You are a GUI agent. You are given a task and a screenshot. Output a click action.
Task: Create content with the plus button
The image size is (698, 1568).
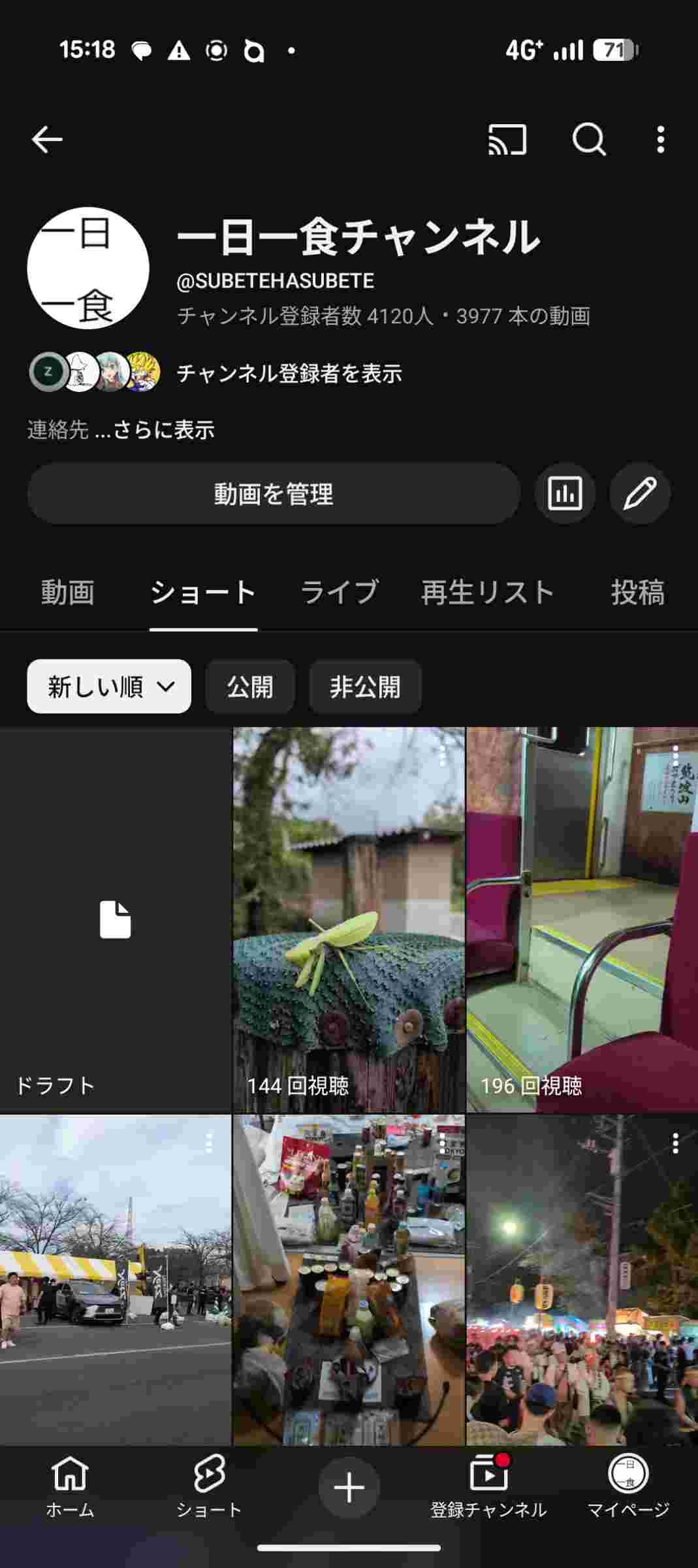pos(349,1488)
